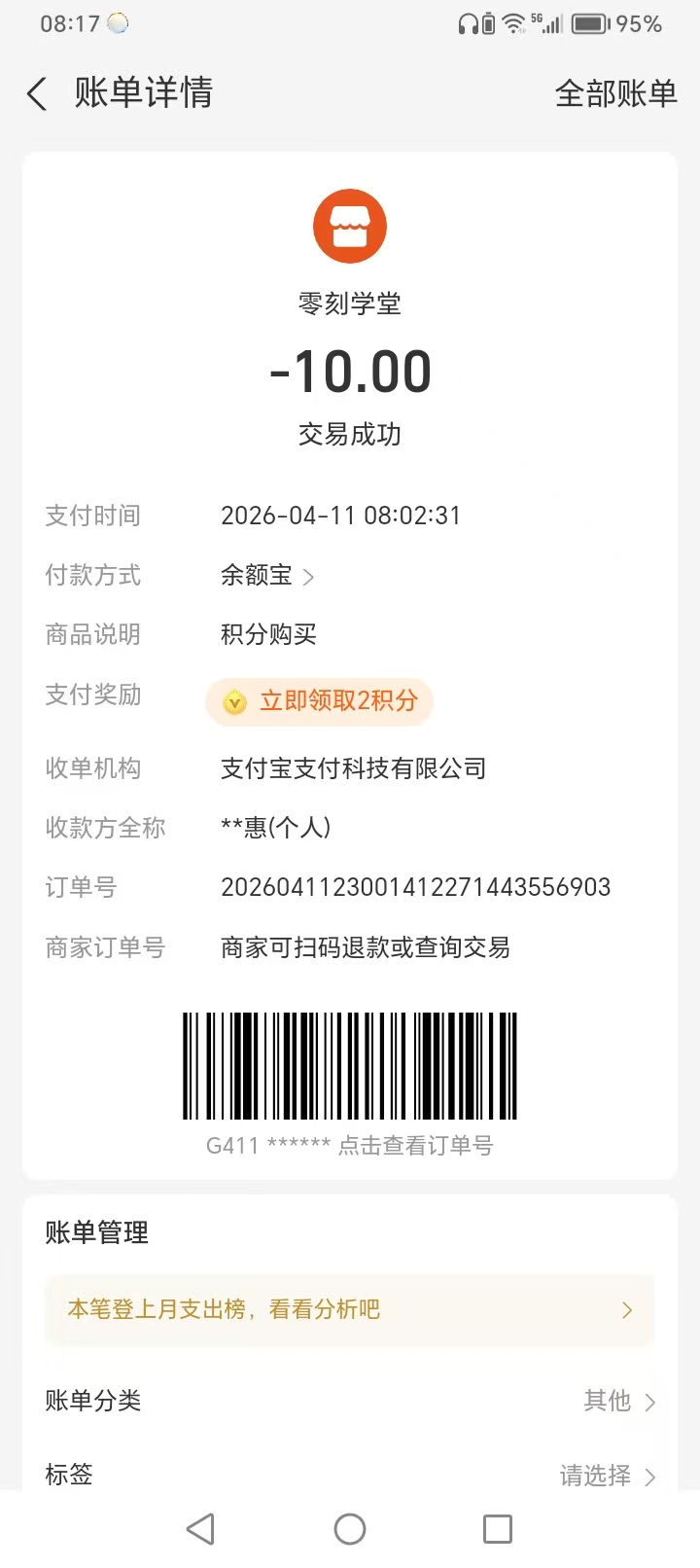Change 账单分类 from 其他
This screenshot has width=700, height=1568.
point(618,1401)
